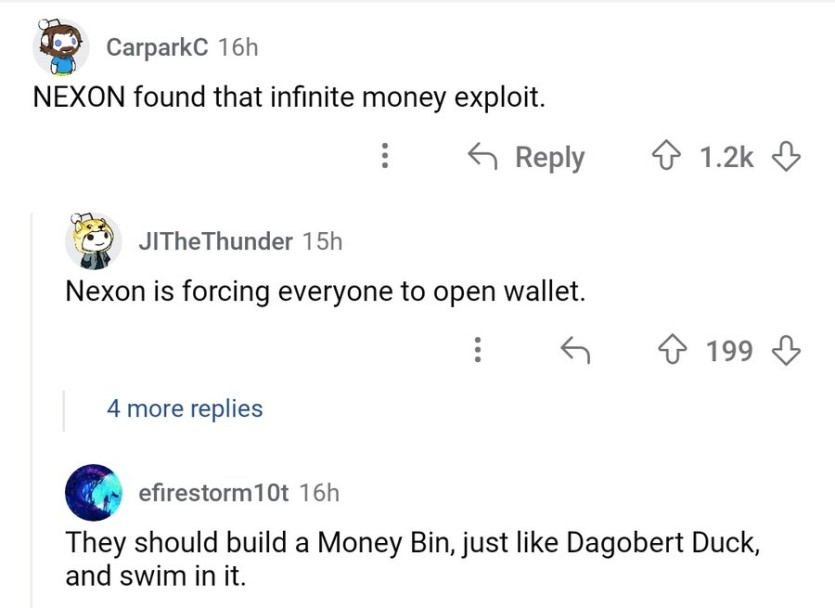Viewport: 835px width, 608px height.
Task: Downvote JITheThunder's comment
Action: [788, 351]
